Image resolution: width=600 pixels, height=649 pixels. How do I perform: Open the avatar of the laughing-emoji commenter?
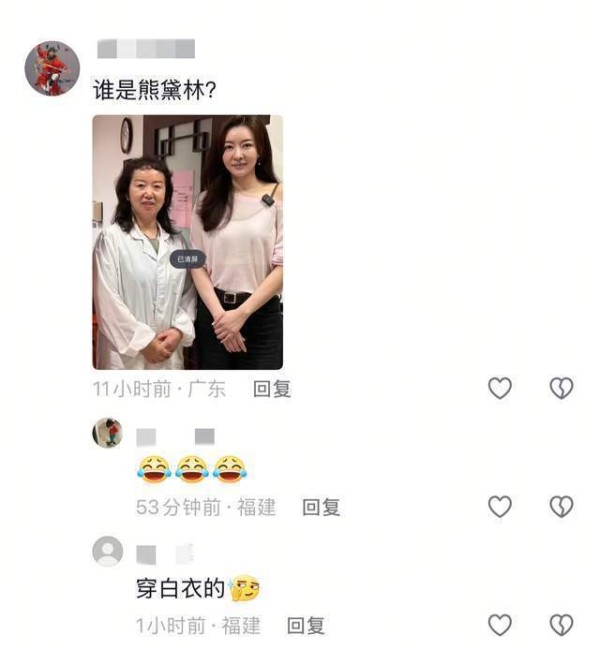tap(108, 433)
